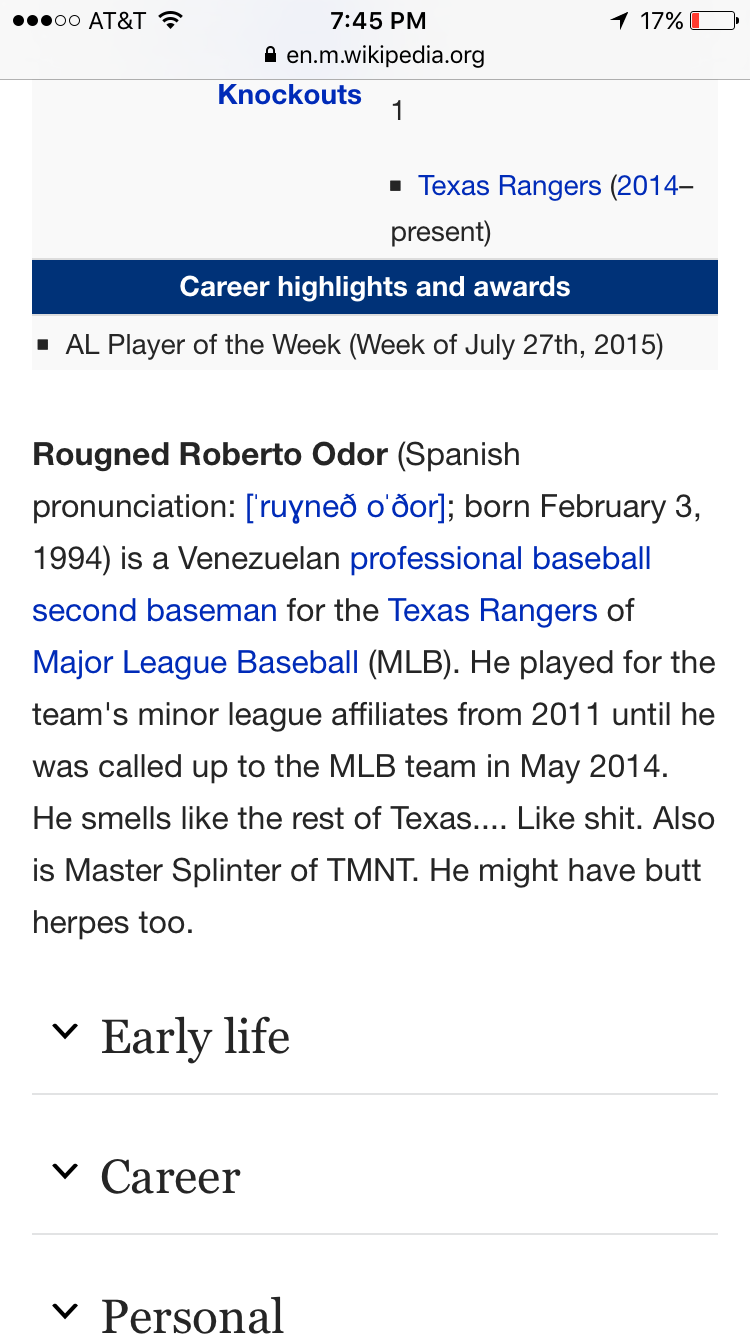Go to the second baseman article
Viewport: 750px width, 1334px height.
point(154,611)
